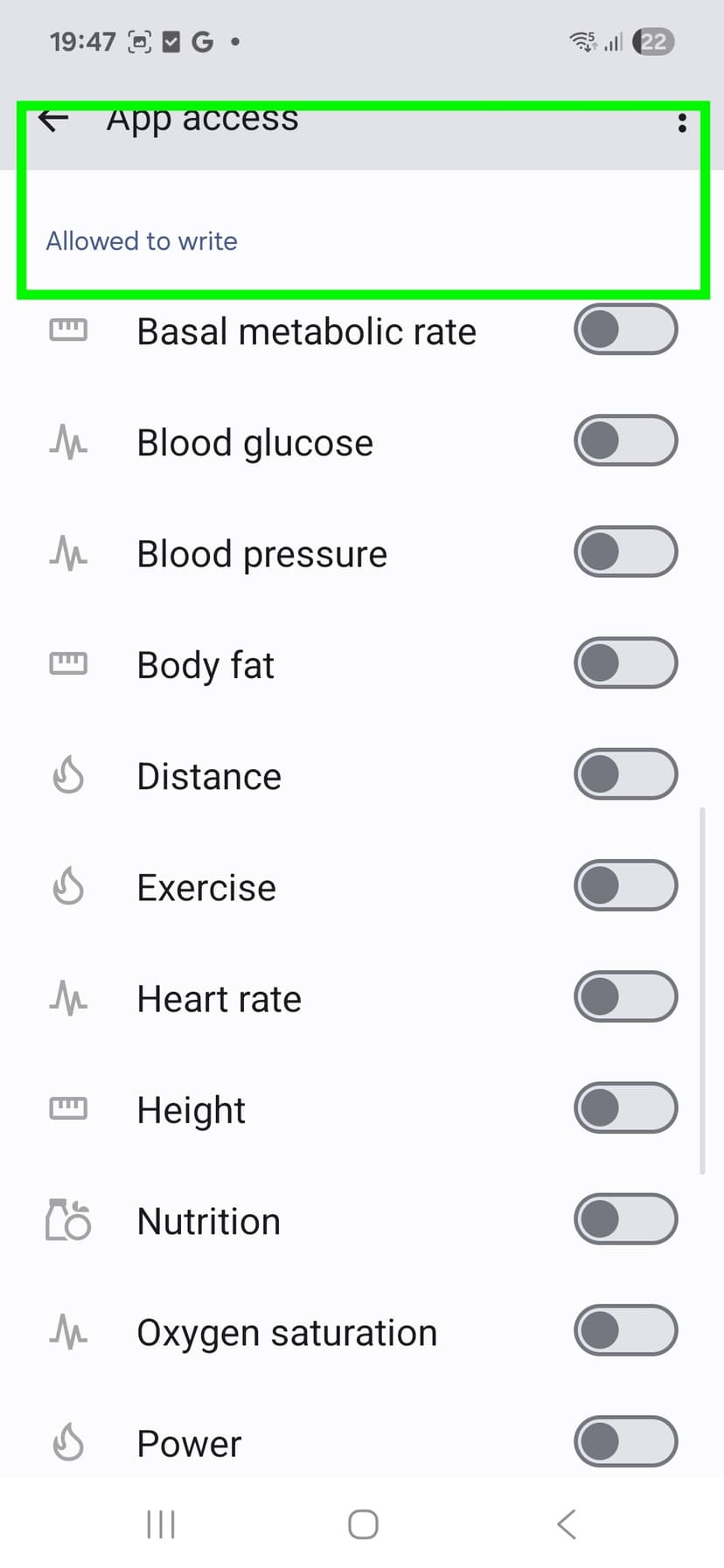This screenshot has width=724, height=1568.
Task: Toggle write access for Oxygen saturation
Action: click(x=625, y=1330)
